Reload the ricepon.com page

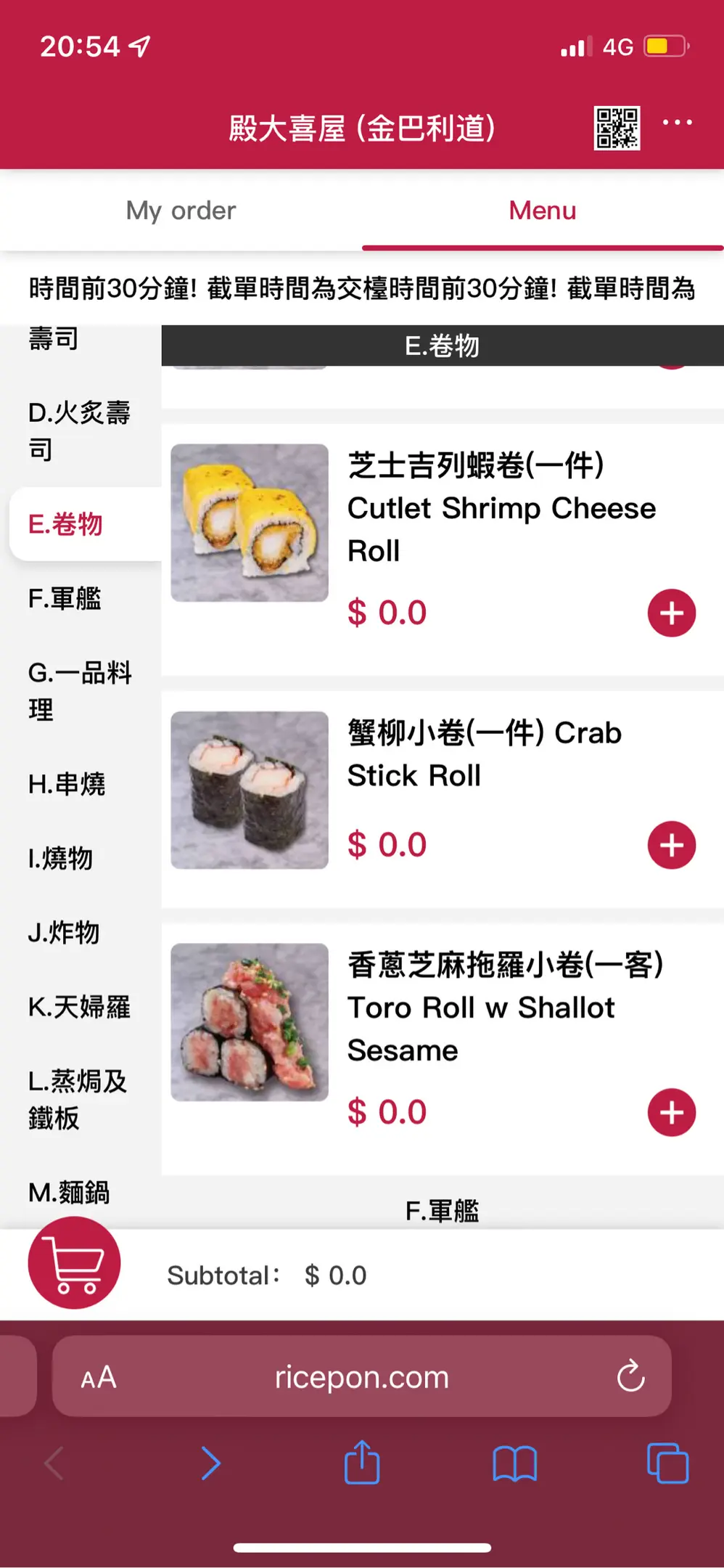click(630, 1376)
